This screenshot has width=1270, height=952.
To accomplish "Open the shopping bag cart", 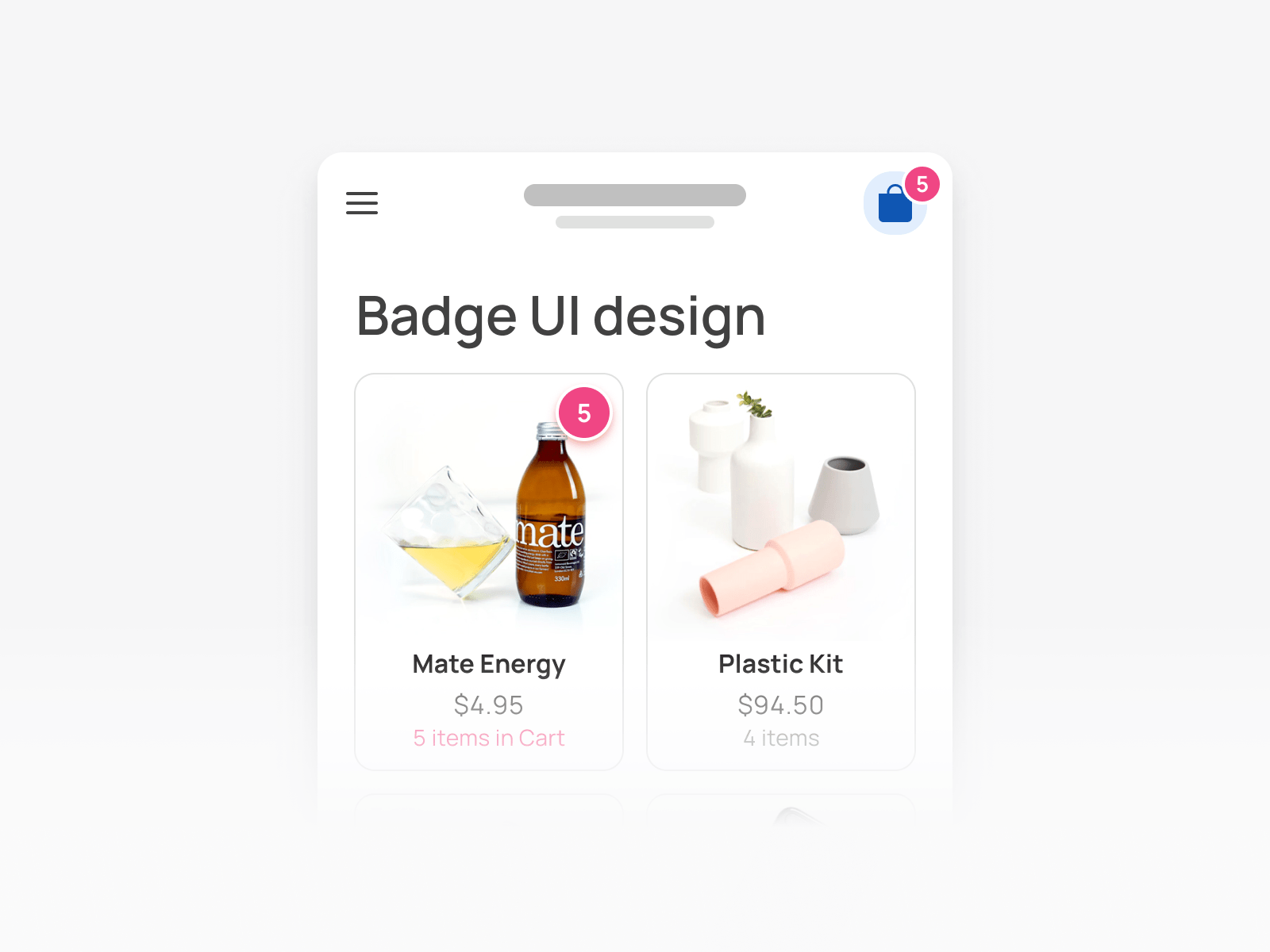I will (895, 204).
